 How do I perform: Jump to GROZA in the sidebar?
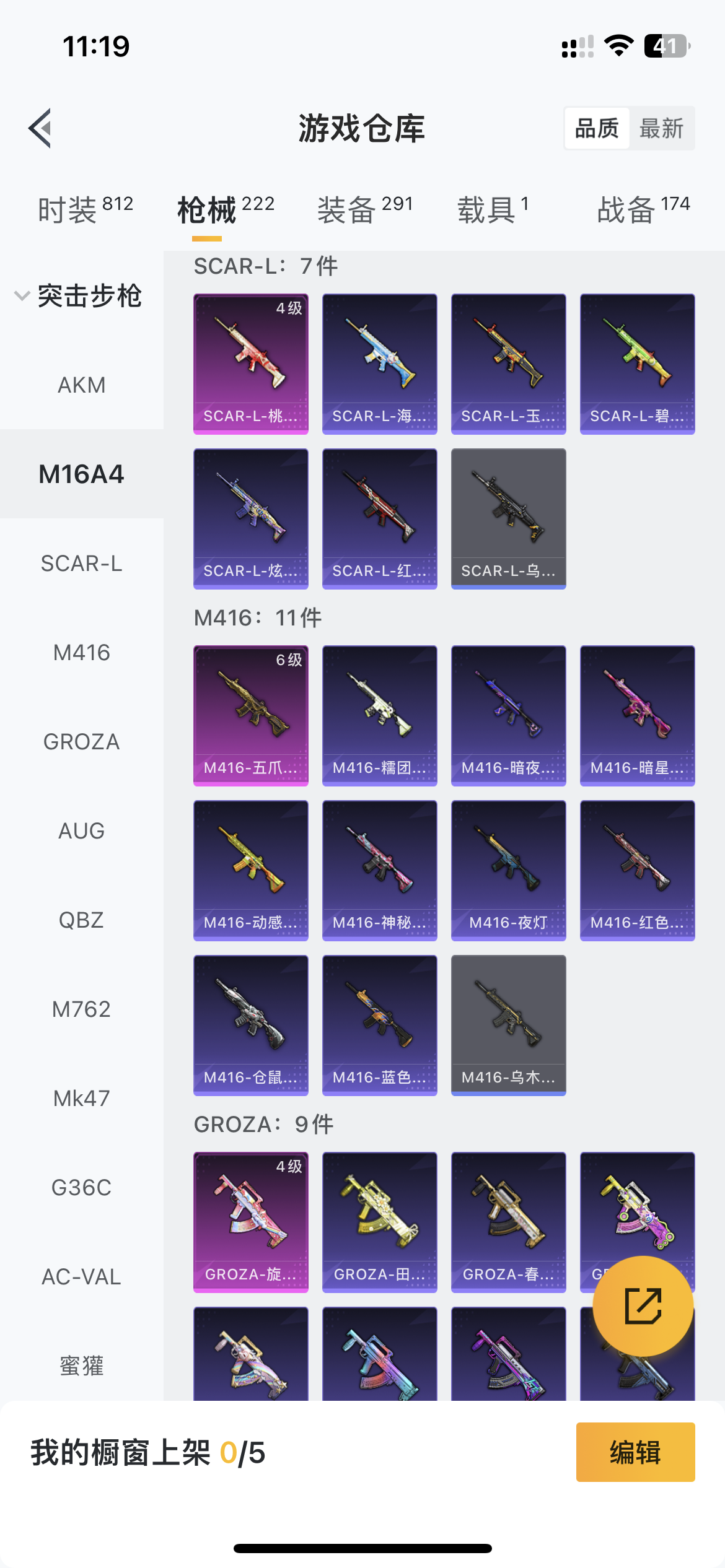pos(82,742)
